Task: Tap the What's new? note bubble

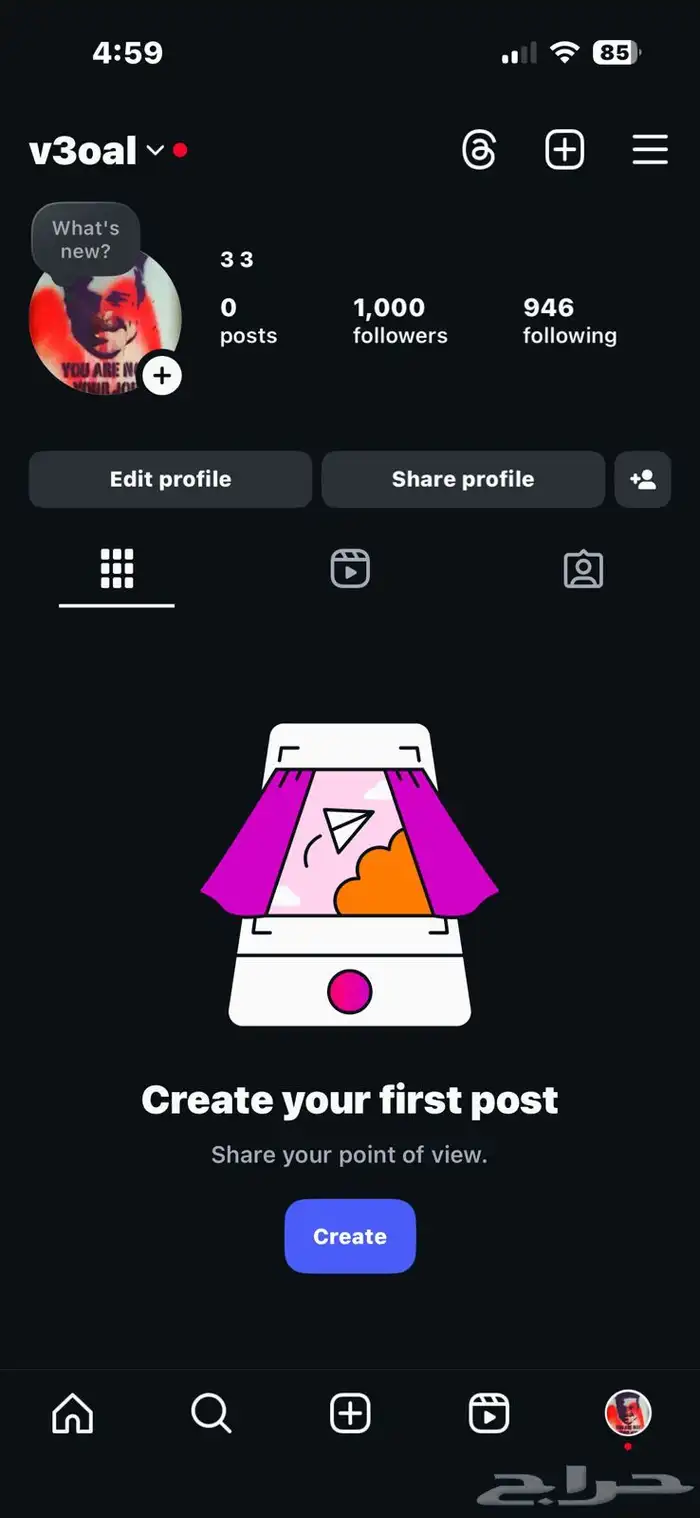Action: click(86, 239)
